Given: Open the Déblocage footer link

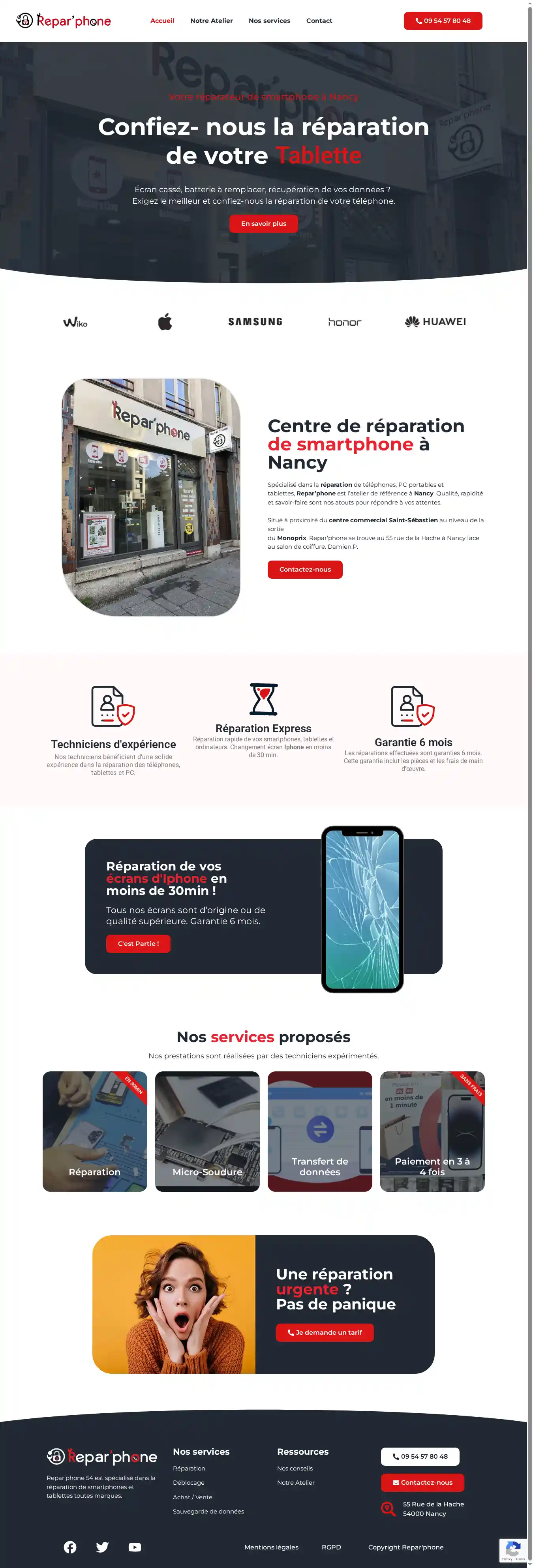Looking at the screenshot, I should 189,1483.
